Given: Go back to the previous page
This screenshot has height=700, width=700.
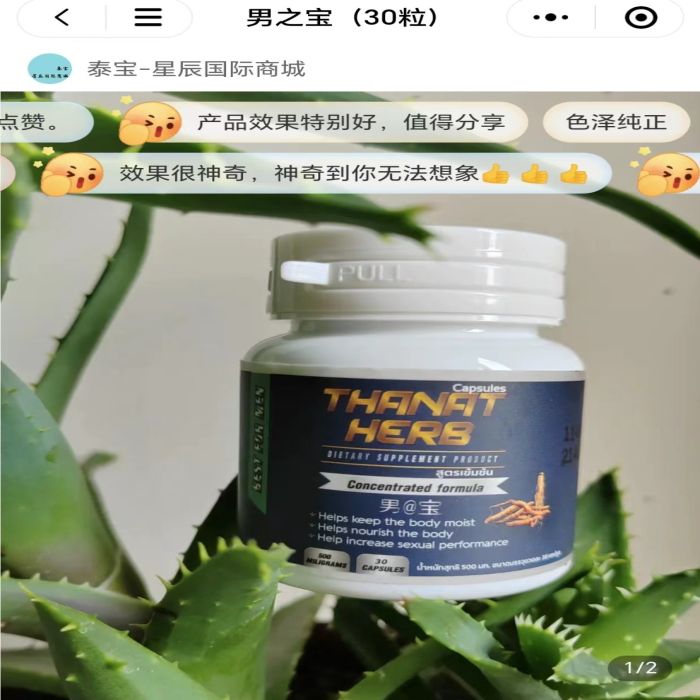Looking at the screenshot, I should pos(62,18).
